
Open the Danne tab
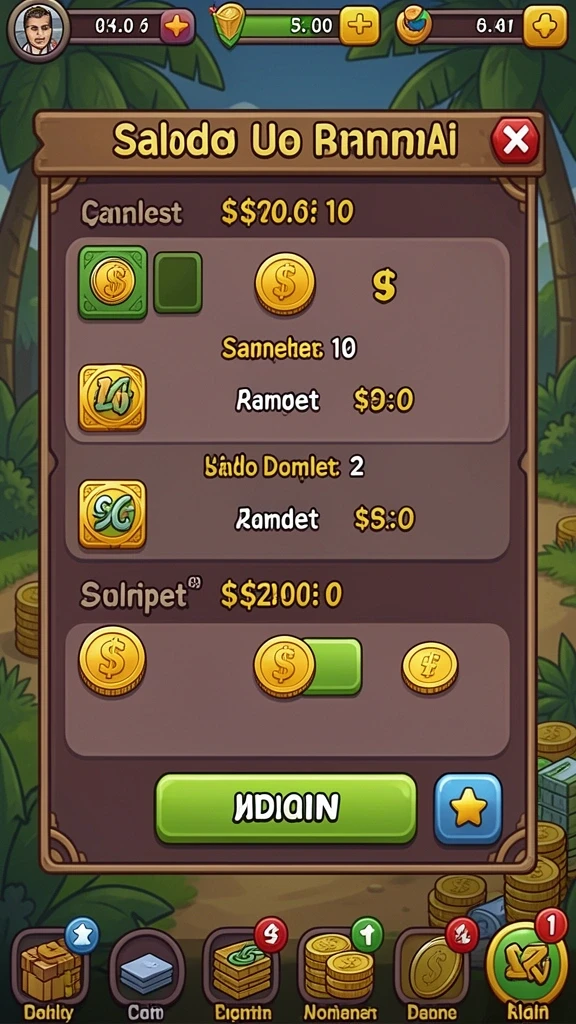pos(432,973)
